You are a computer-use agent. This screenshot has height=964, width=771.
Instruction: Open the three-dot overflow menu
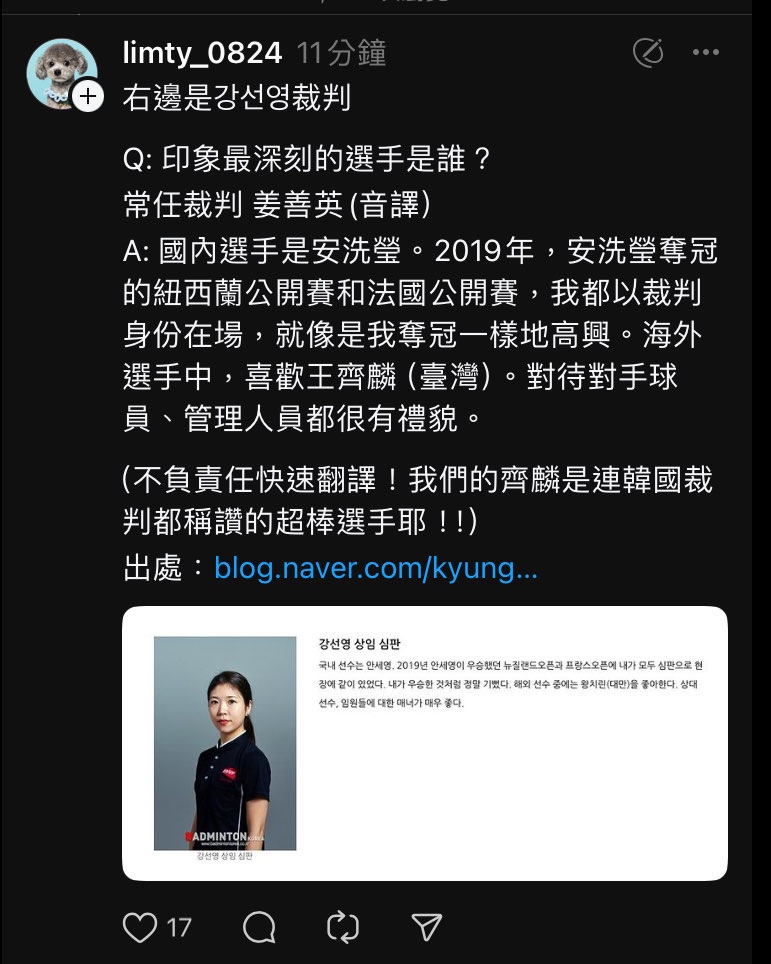(x=707, y=53)
